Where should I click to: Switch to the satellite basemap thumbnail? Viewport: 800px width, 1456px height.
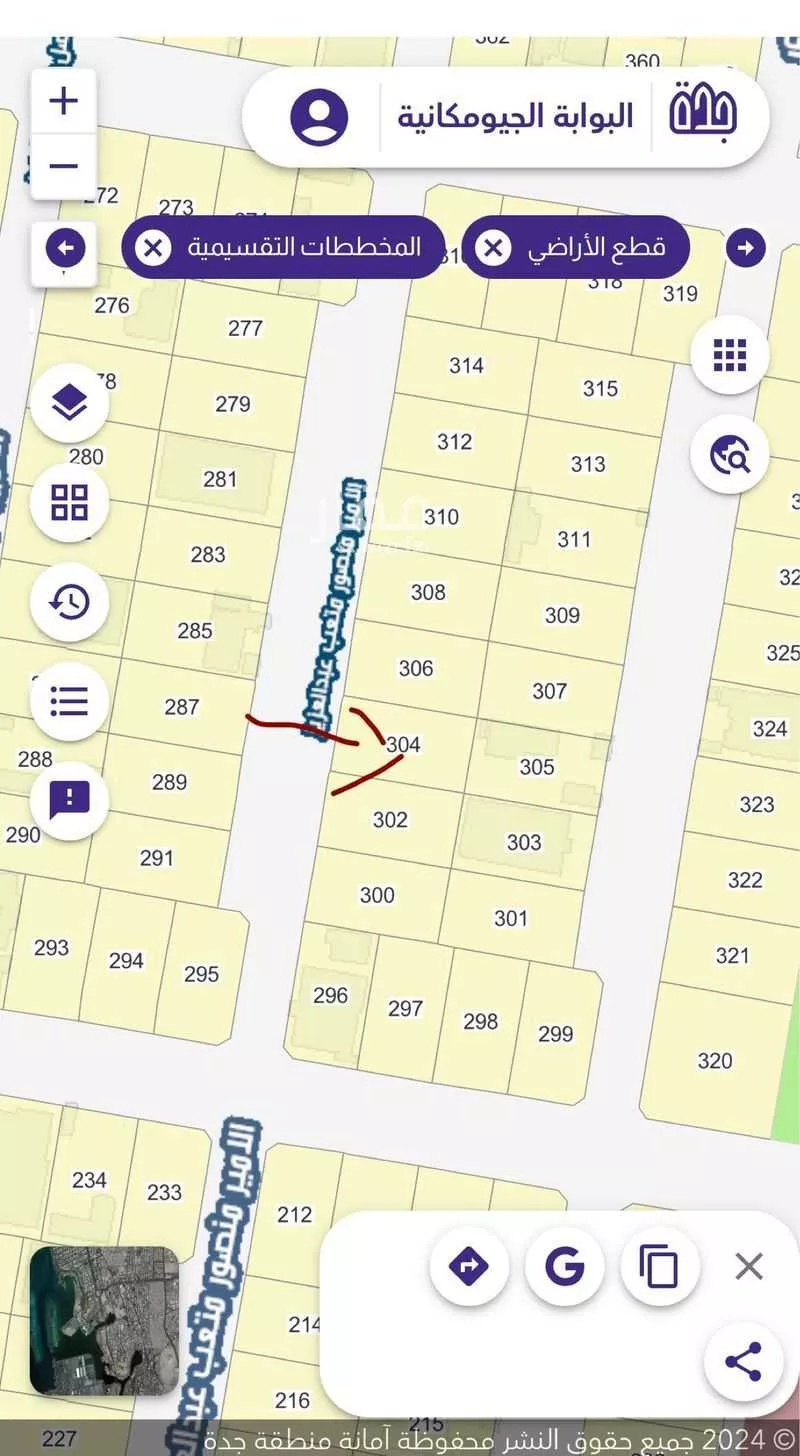tap(104, 1320)
